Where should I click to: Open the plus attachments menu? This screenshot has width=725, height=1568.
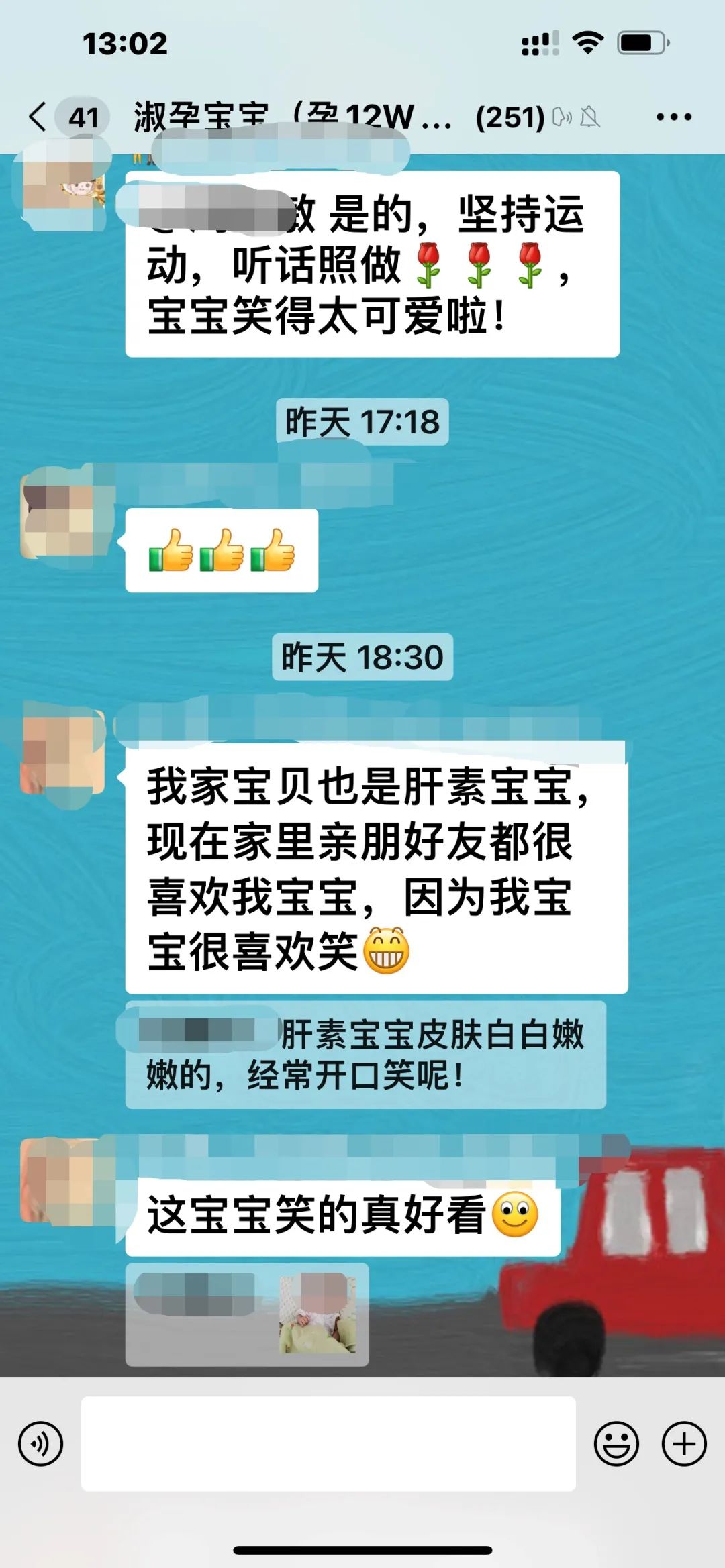point(684,1444)
